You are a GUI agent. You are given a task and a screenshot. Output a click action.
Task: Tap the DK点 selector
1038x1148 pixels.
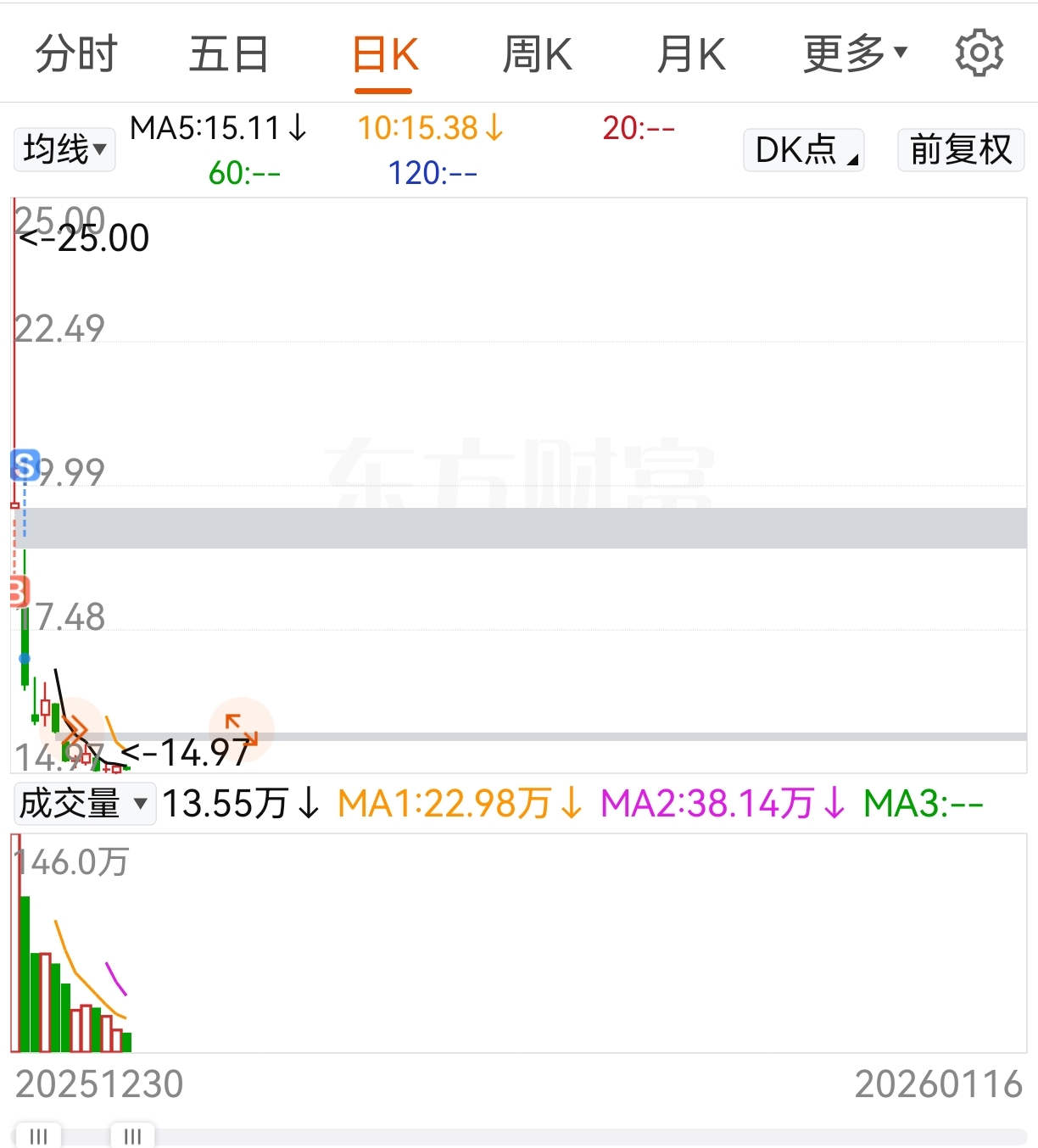coord(803,150)
